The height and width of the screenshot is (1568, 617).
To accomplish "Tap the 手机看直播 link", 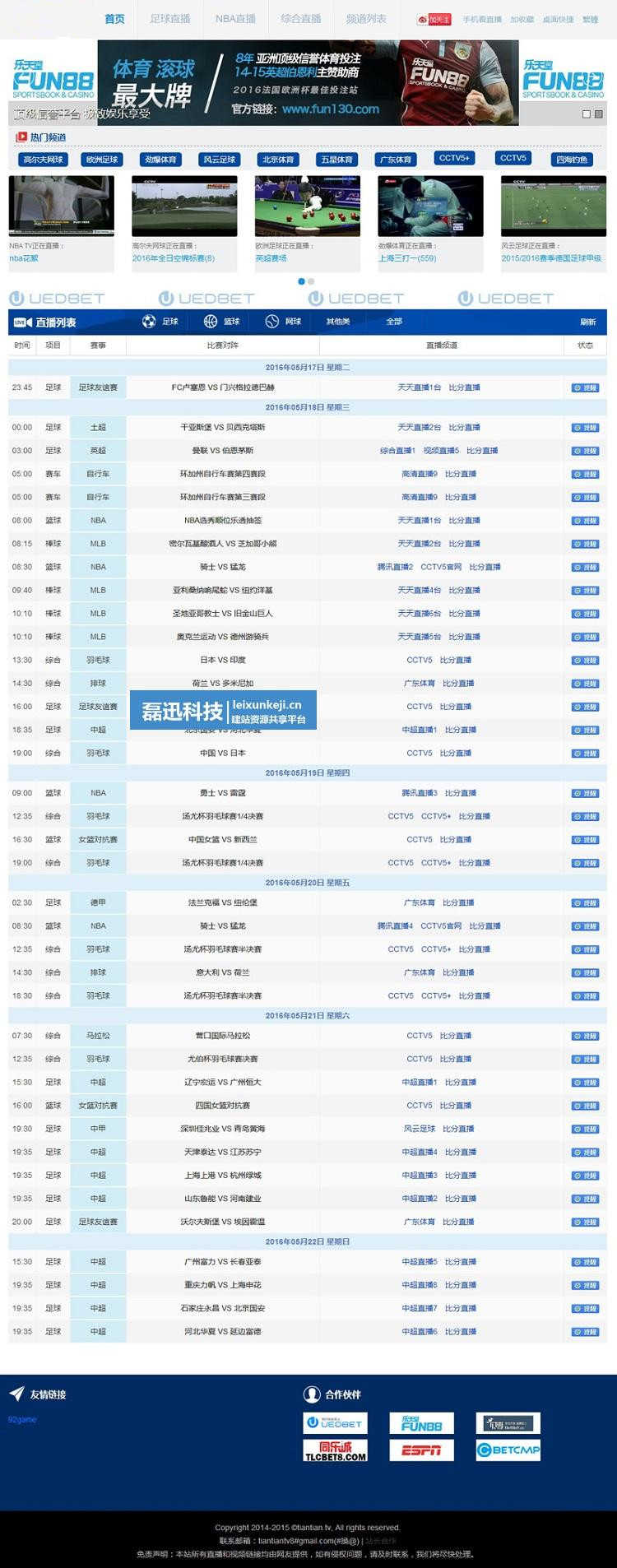I will pos(481,20).
